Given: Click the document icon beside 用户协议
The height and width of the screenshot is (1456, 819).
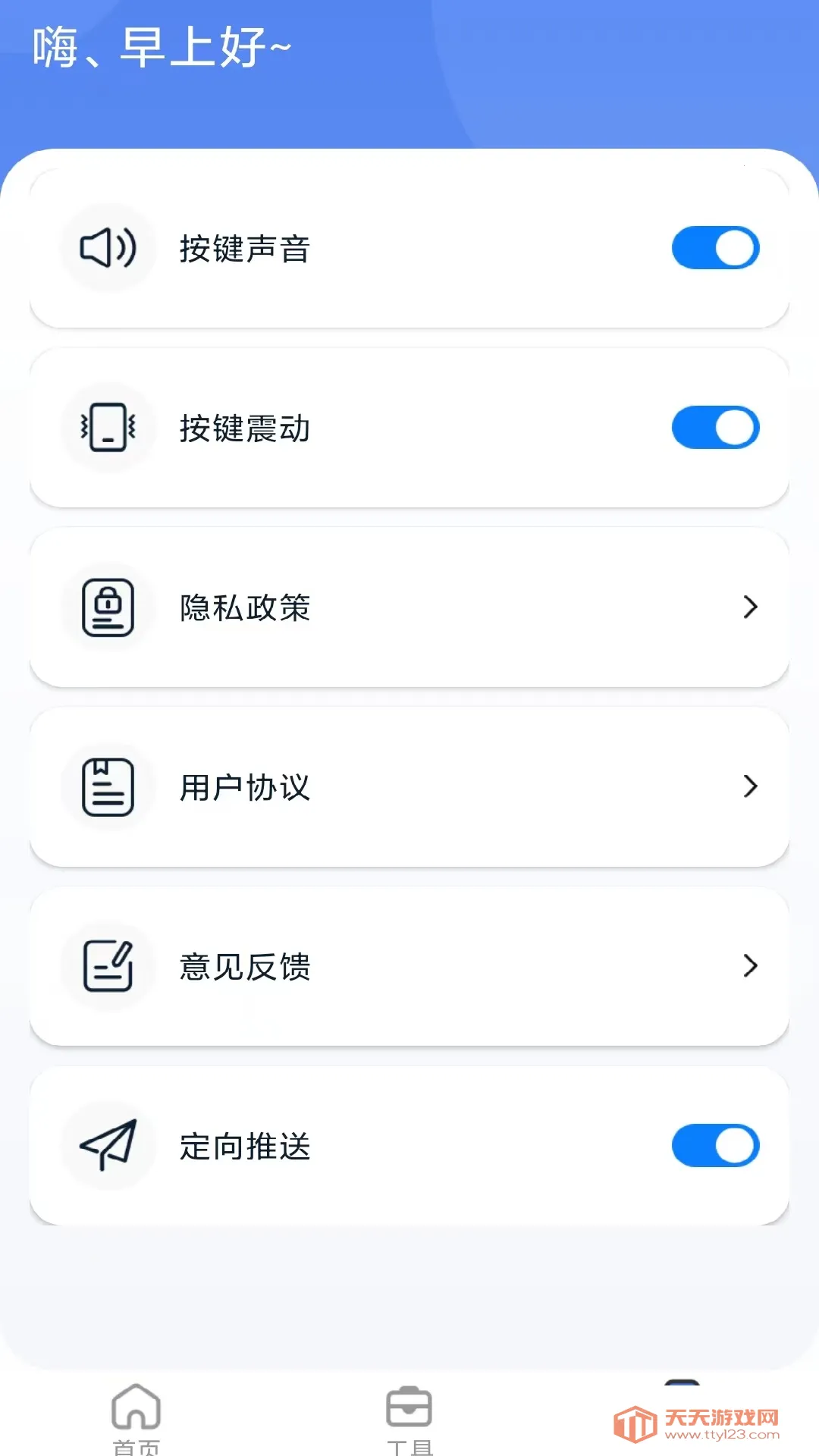Looking at the screenshot, I should [x=108, y=787].
